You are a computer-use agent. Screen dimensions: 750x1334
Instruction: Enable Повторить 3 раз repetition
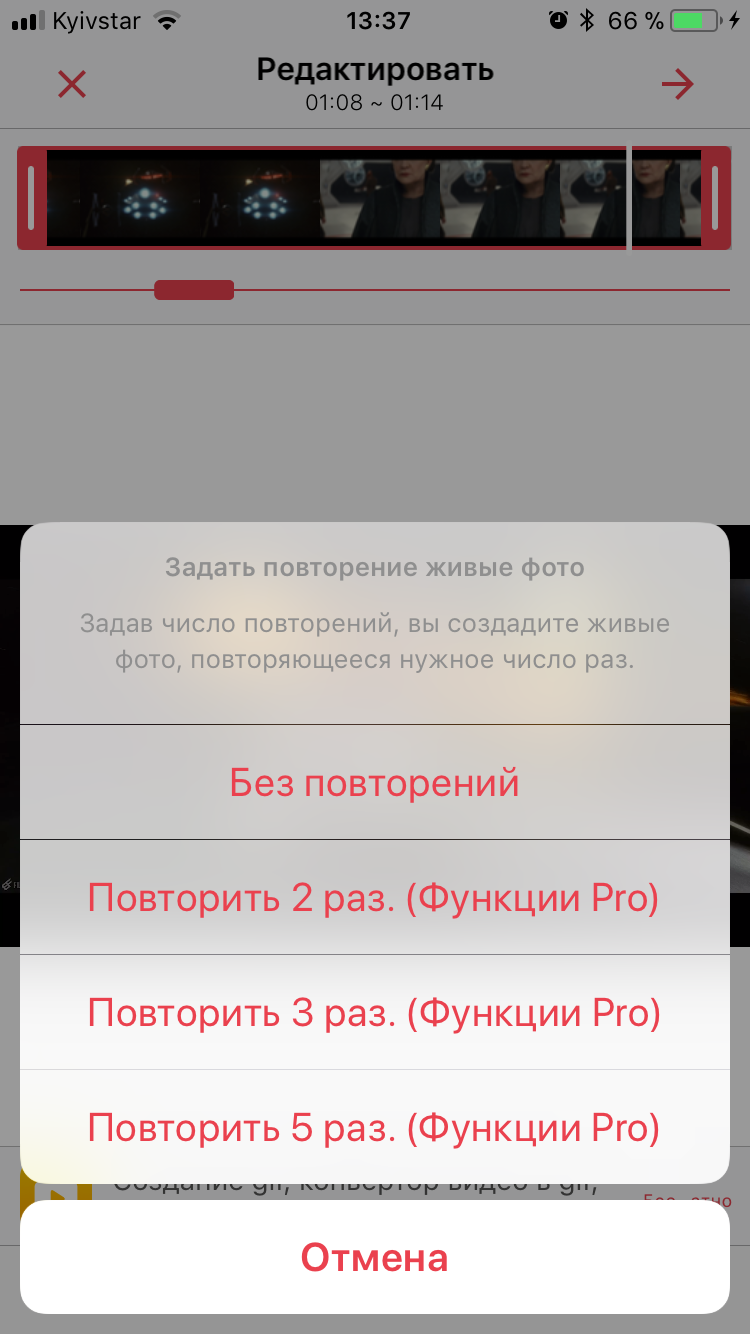pos(375,1012)
